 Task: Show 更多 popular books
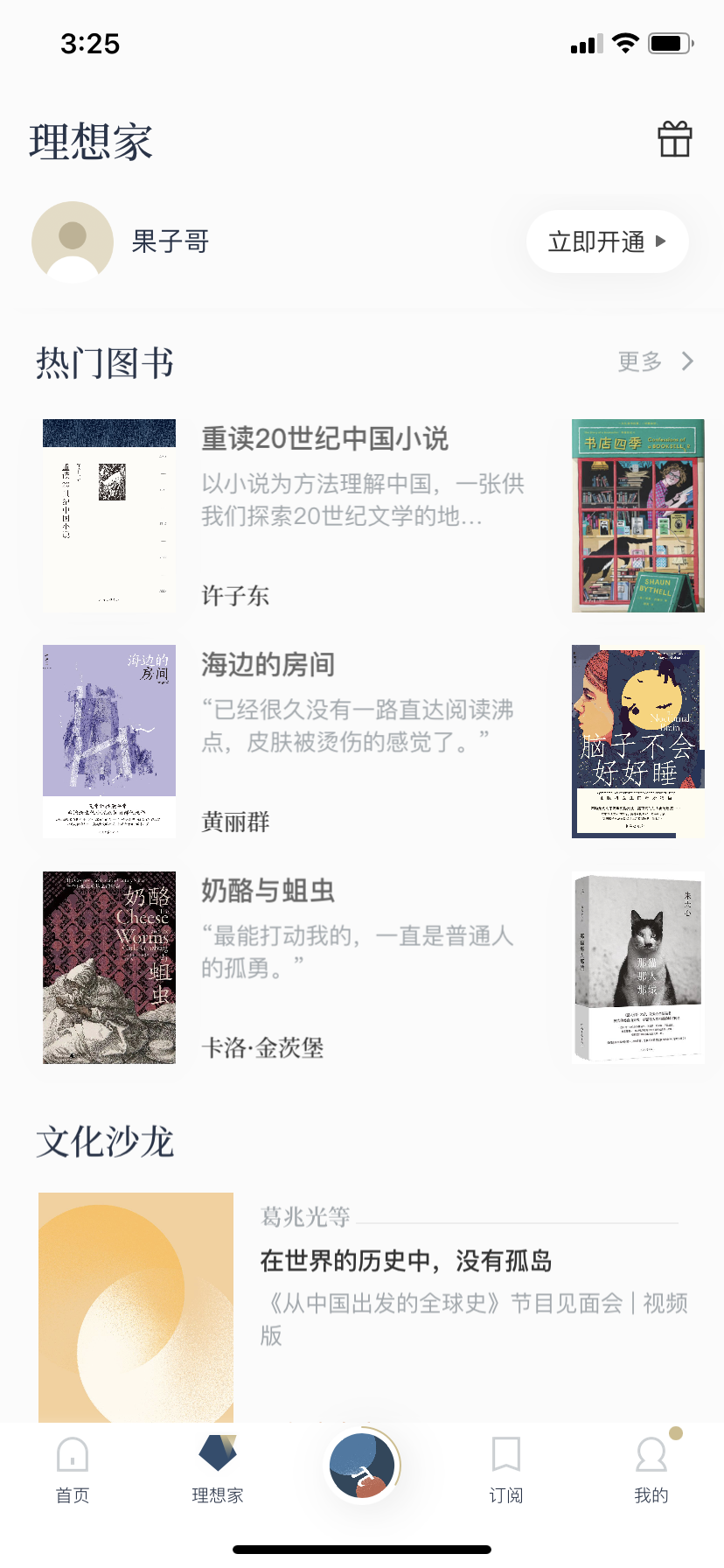tap(655, 361)
